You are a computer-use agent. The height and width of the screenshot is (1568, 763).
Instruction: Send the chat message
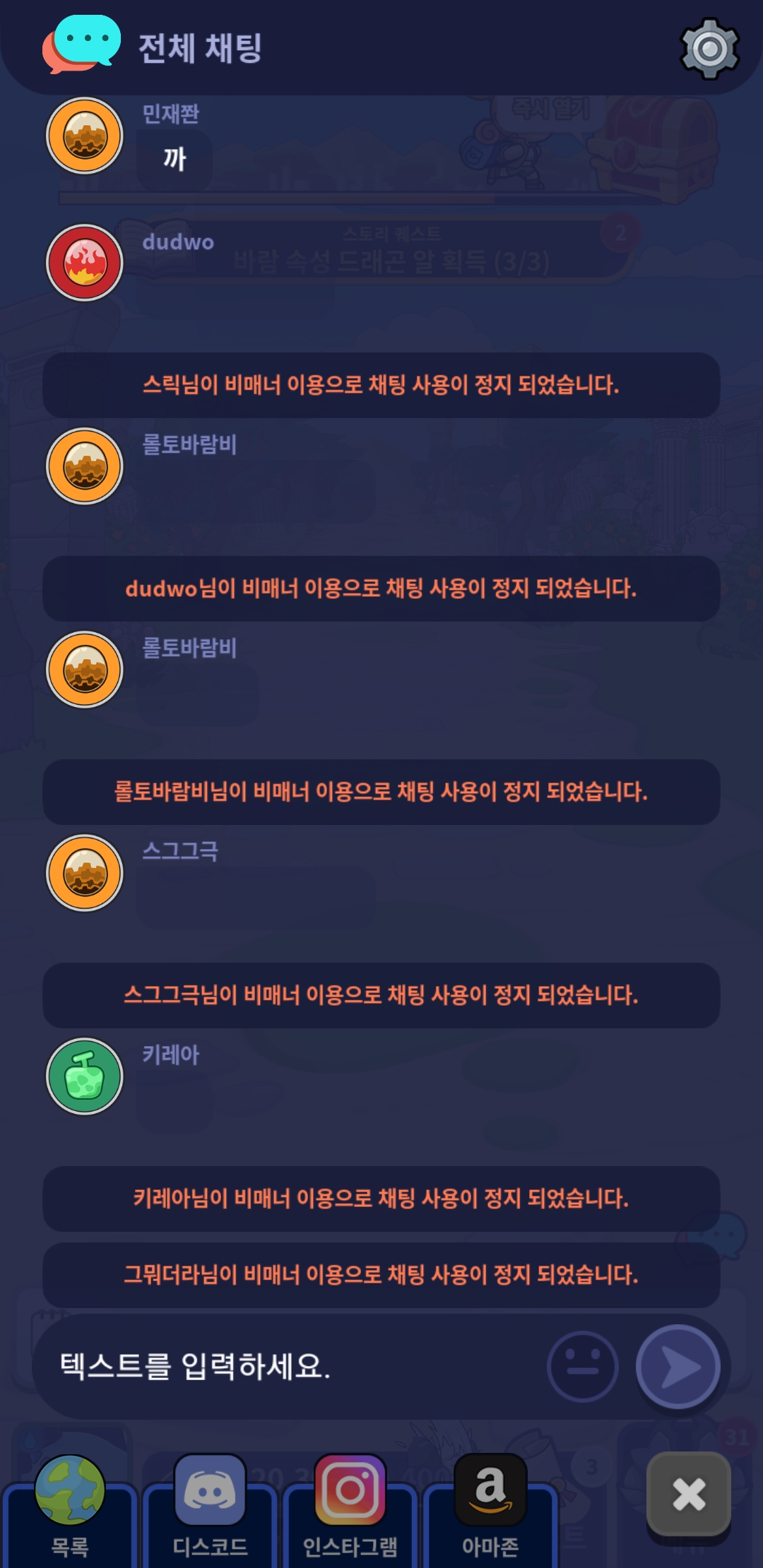tap(678, 1366)
